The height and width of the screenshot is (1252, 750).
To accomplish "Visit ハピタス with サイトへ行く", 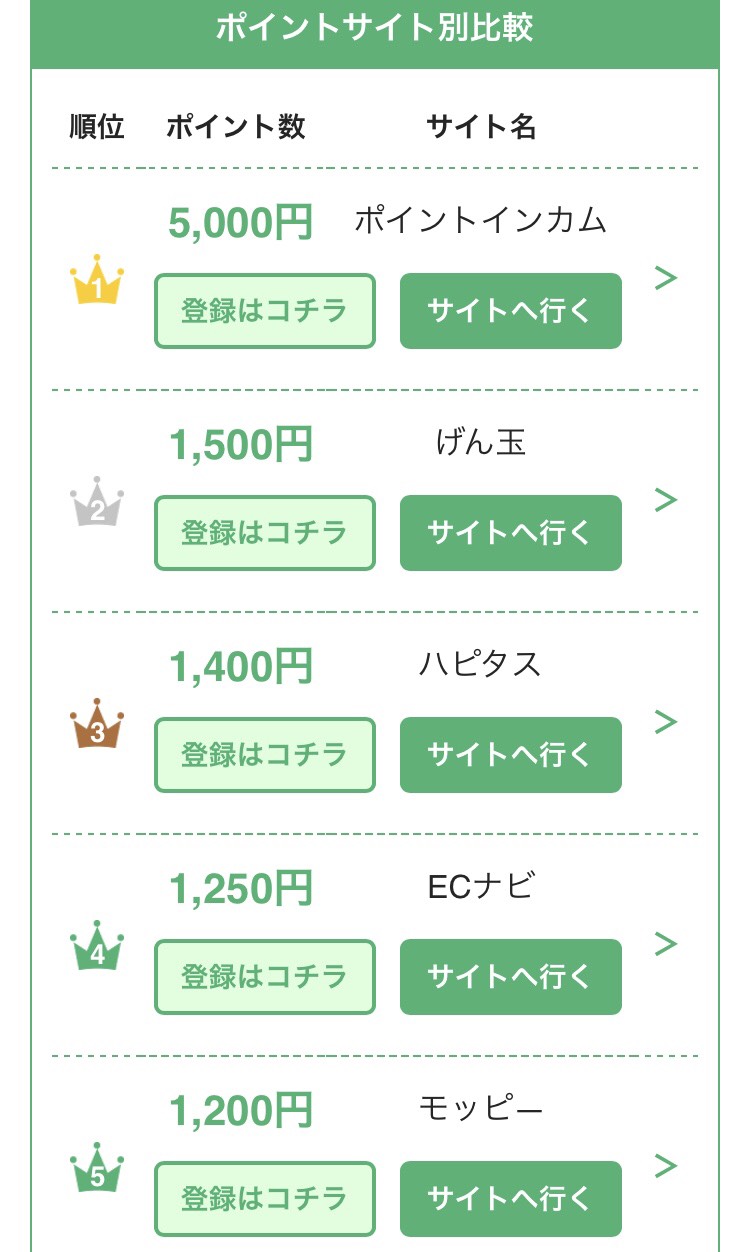I will 511,755.
